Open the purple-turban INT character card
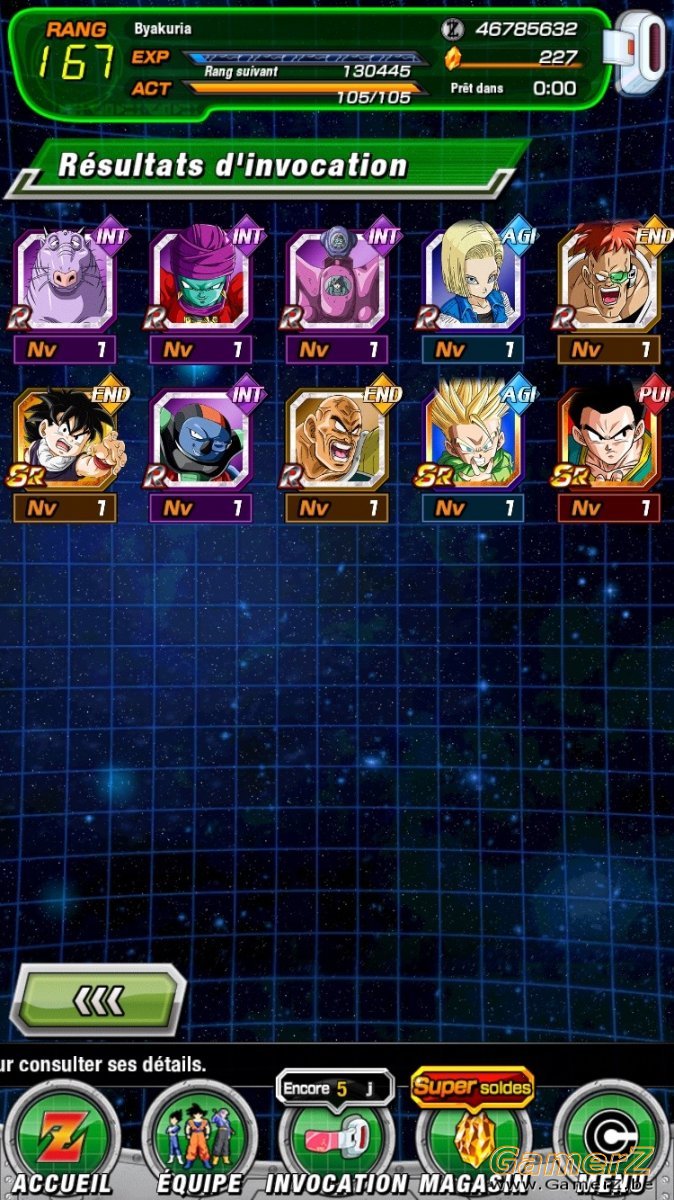This screenshot has height=1200, width=674. pyautogui.click(x=200, y=290)
